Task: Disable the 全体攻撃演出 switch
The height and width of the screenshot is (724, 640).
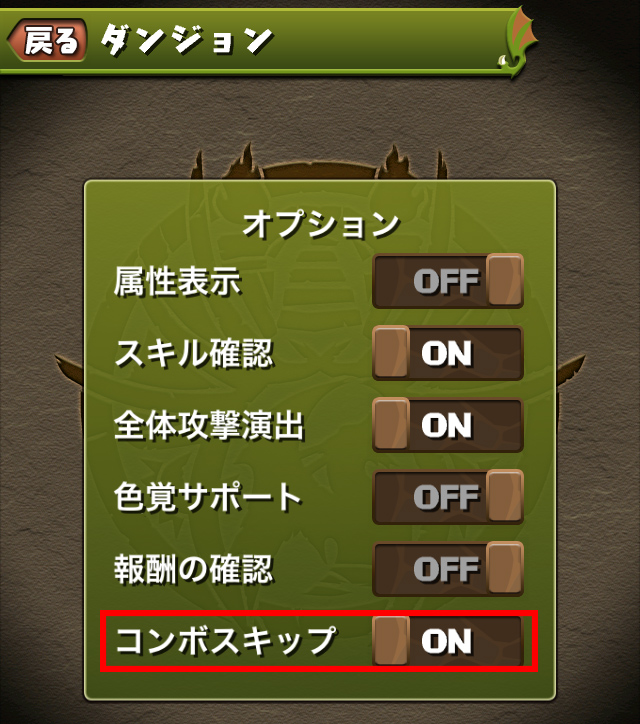Action: [x=448, y=425]
